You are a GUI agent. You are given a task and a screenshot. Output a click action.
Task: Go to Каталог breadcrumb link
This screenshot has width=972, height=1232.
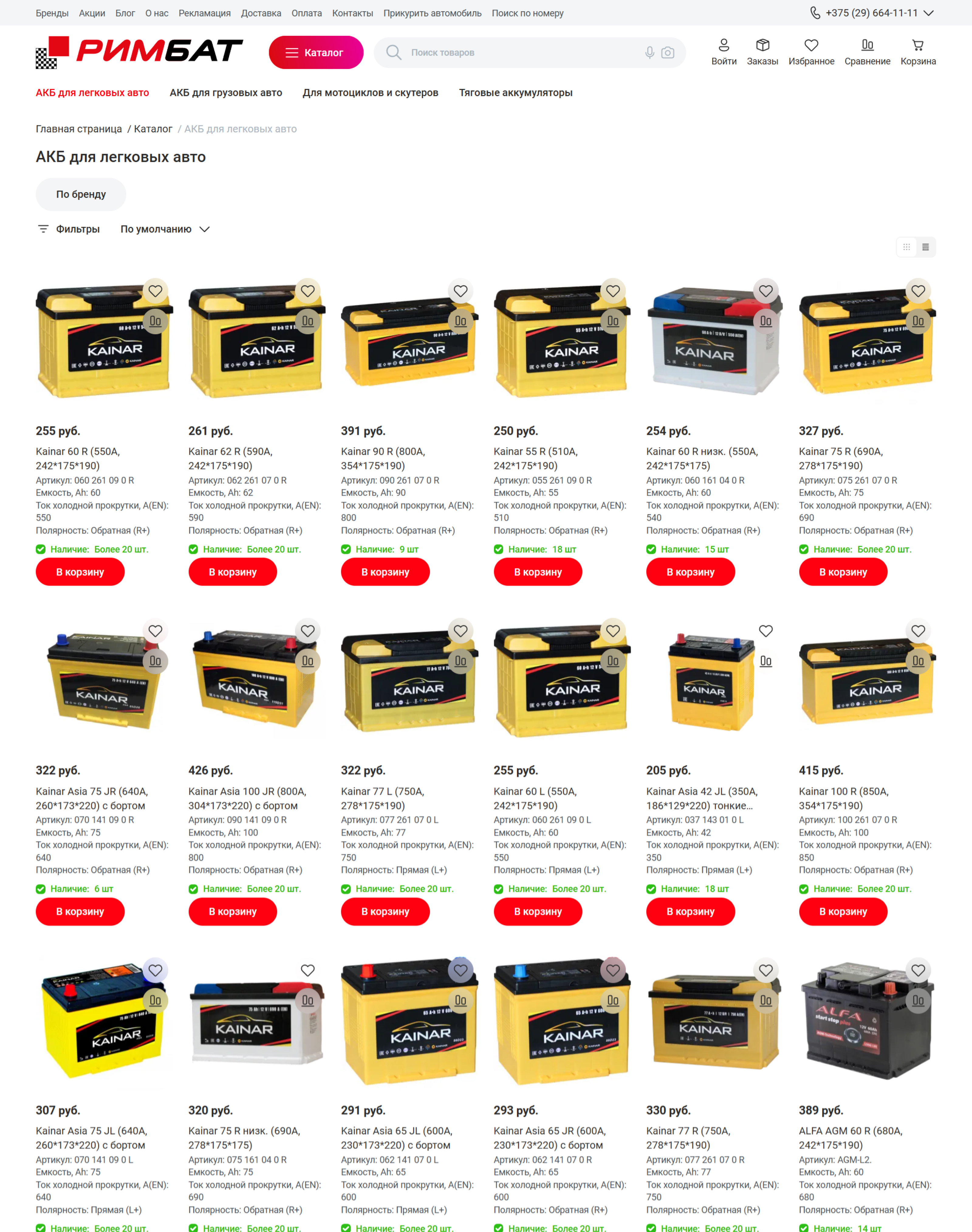(x=152, y=129)
